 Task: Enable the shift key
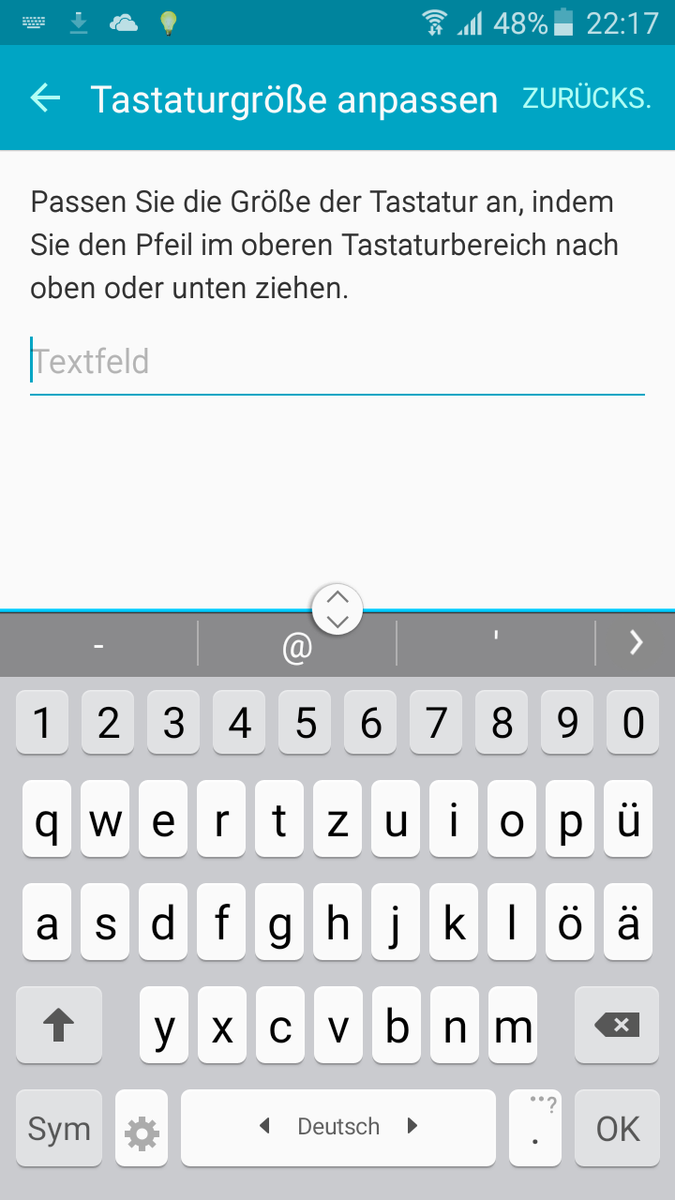pos(59,1025)
